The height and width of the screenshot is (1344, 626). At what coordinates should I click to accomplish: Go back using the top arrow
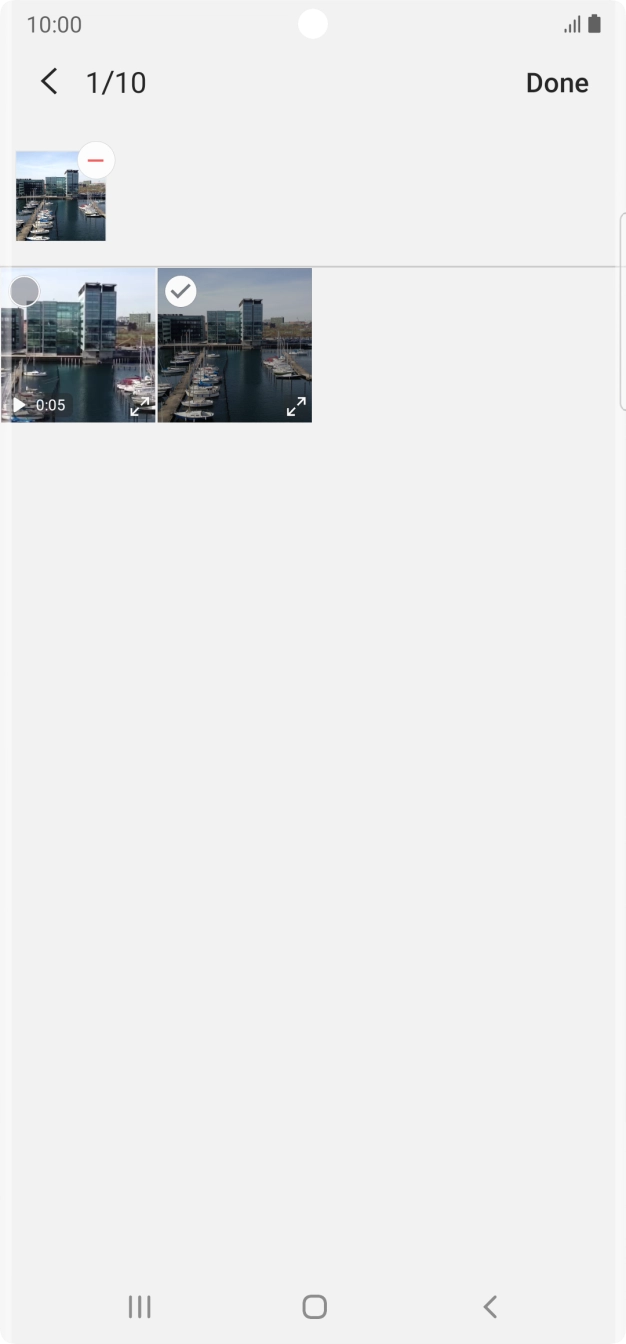49,82
